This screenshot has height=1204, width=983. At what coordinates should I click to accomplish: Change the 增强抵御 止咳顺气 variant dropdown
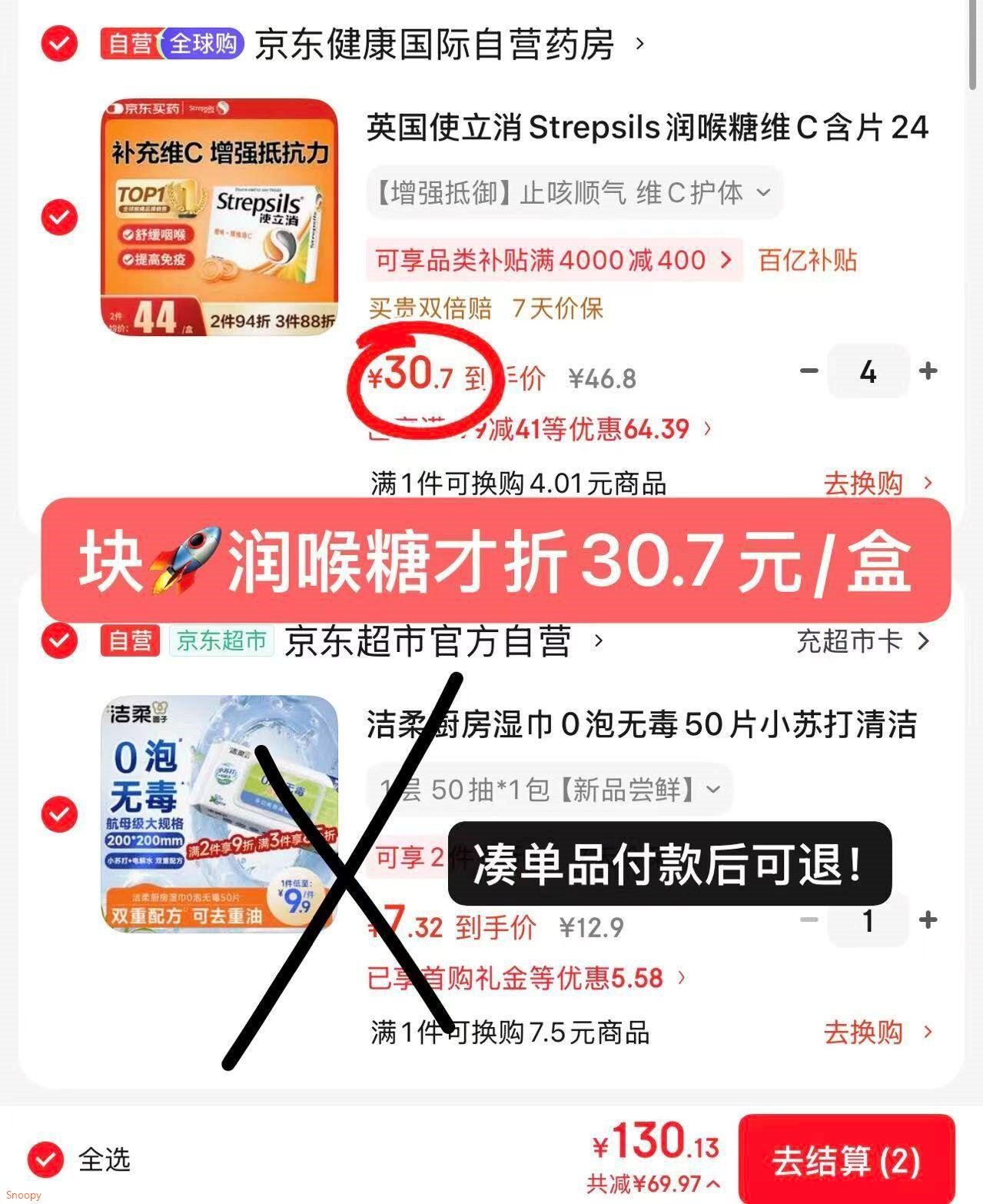pyautogui.click(x=574, y=192)
